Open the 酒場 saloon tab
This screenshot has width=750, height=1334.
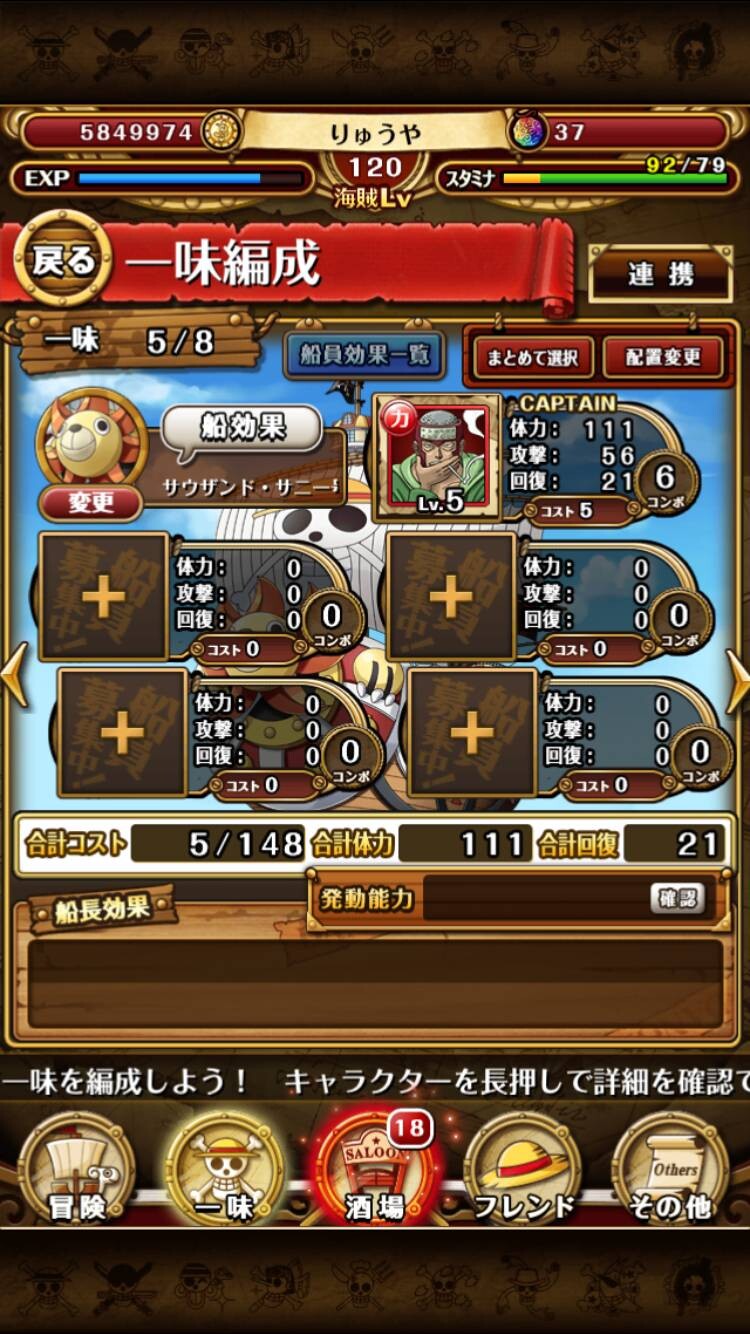[376, 1169]
